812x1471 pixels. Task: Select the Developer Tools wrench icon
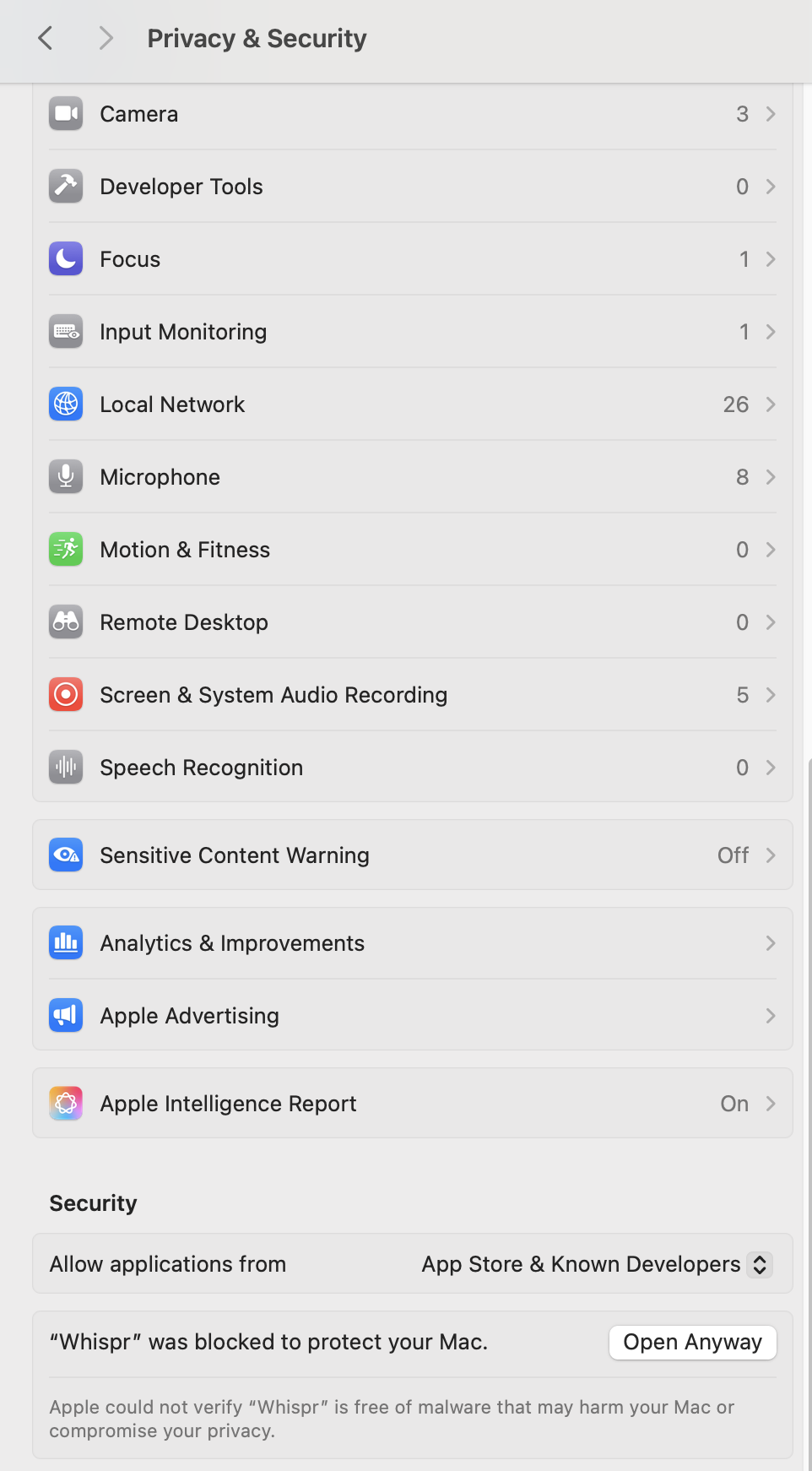pyautogui.click(x=65, y=187)
